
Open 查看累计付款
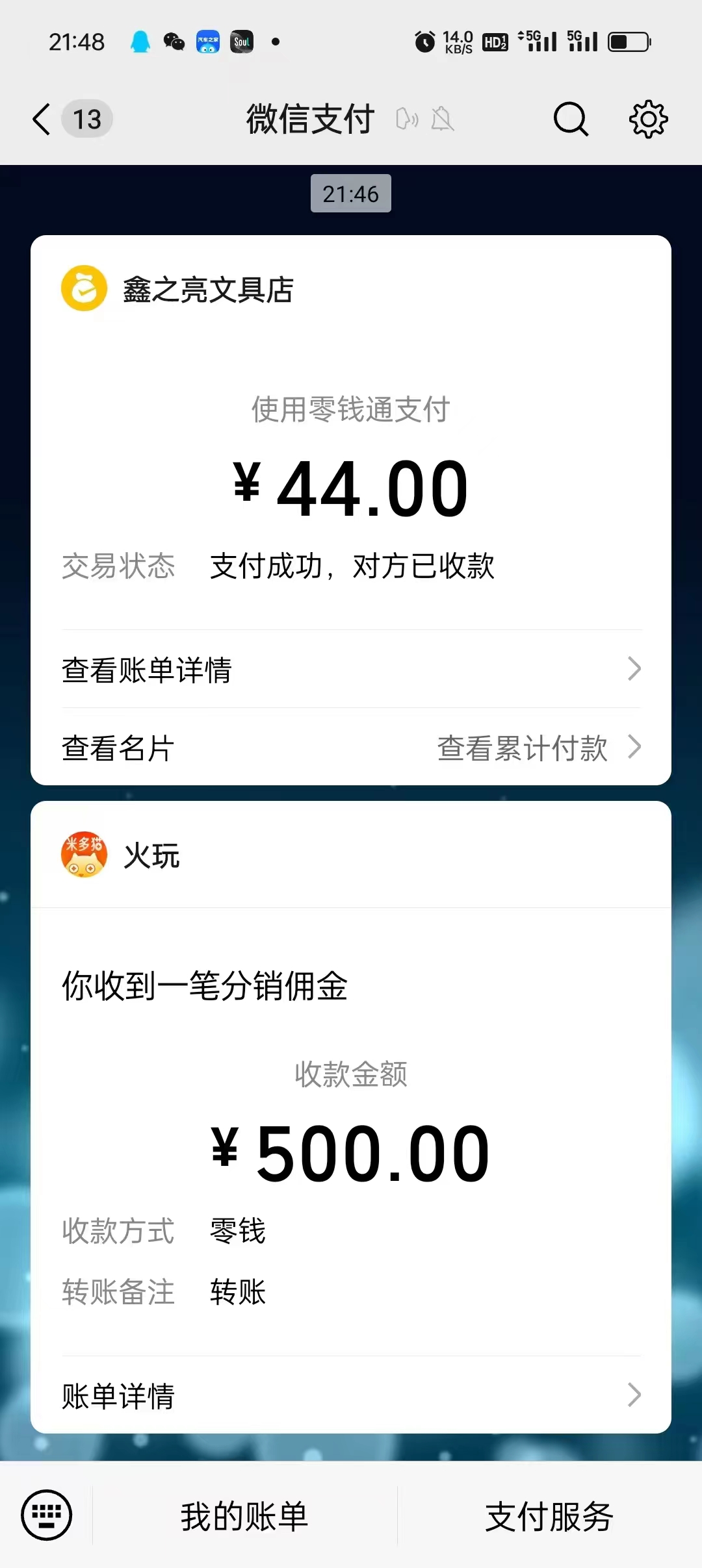[539, 748]
